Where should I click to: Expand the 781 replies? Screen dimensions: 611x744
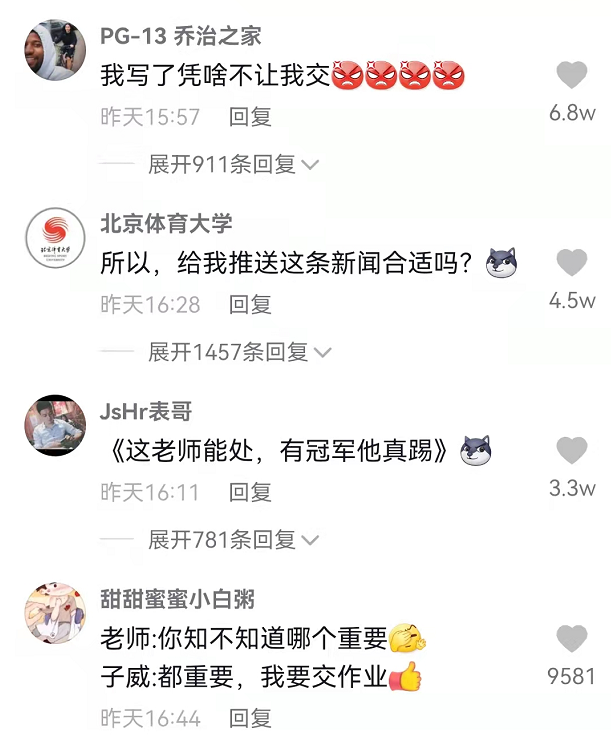click(x=233, y=540)
